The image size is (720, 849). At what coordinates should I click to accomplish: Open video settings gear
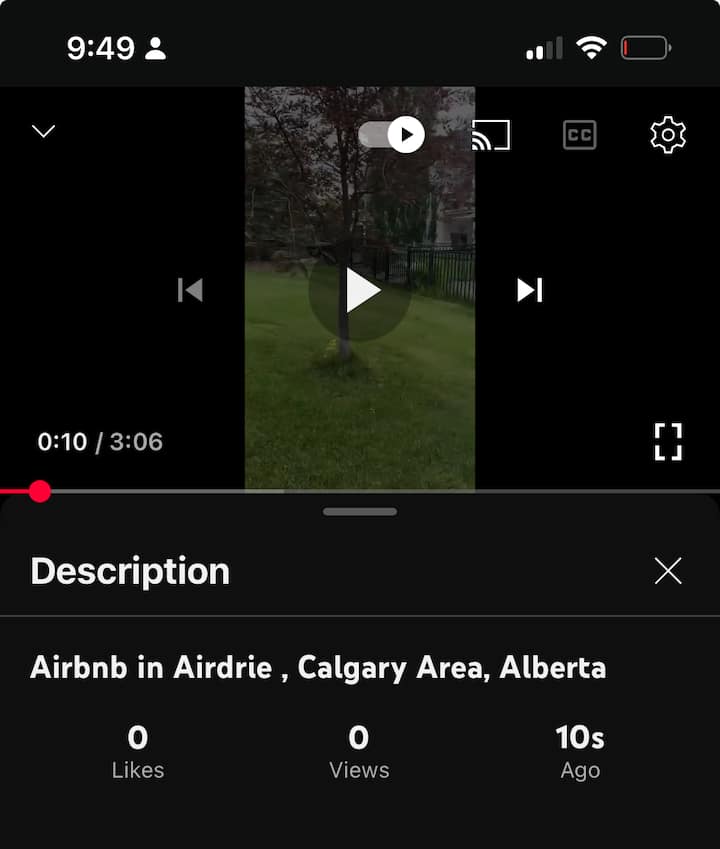pos(668,135)
